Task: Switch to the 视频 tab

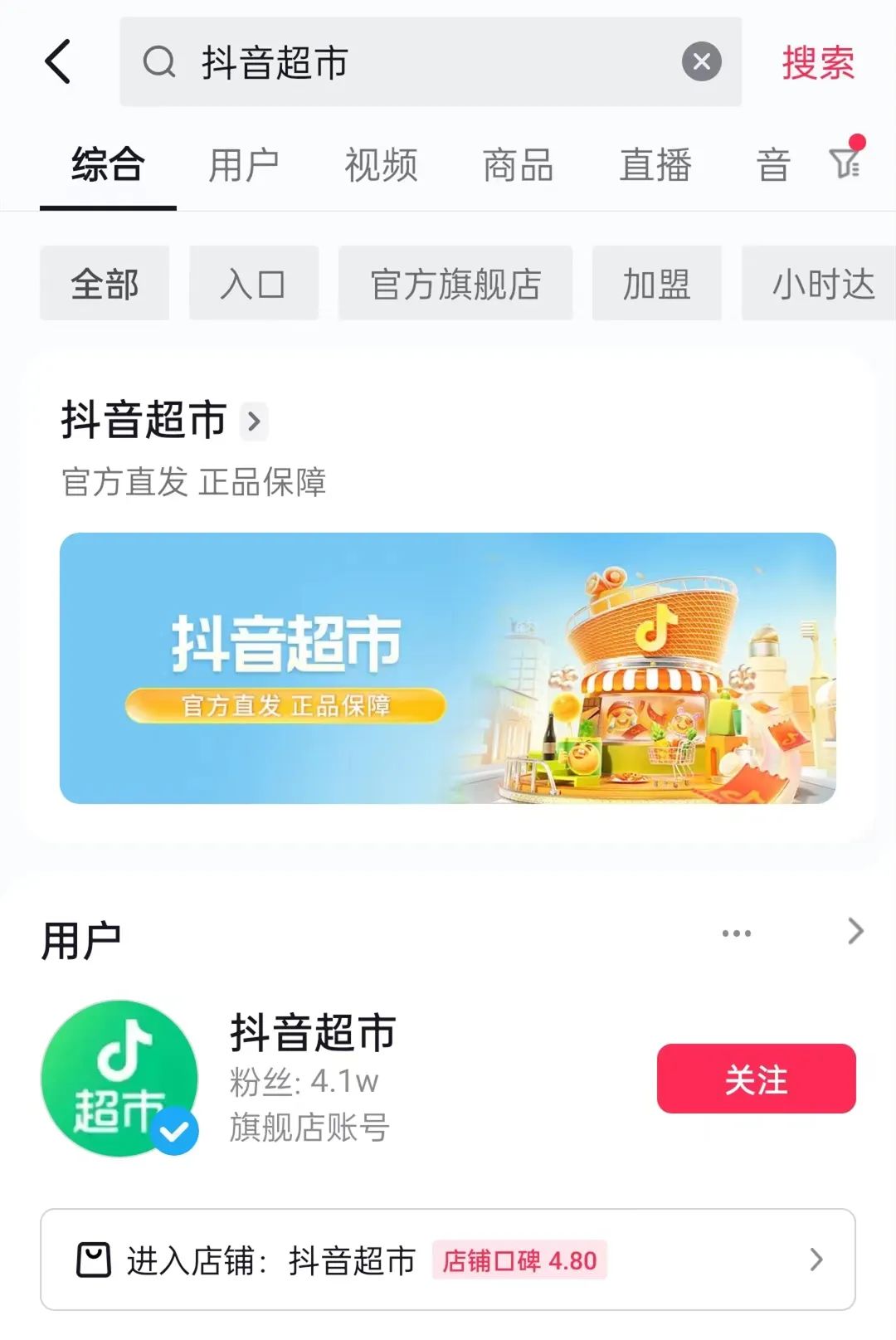Action: click(381, 164)
